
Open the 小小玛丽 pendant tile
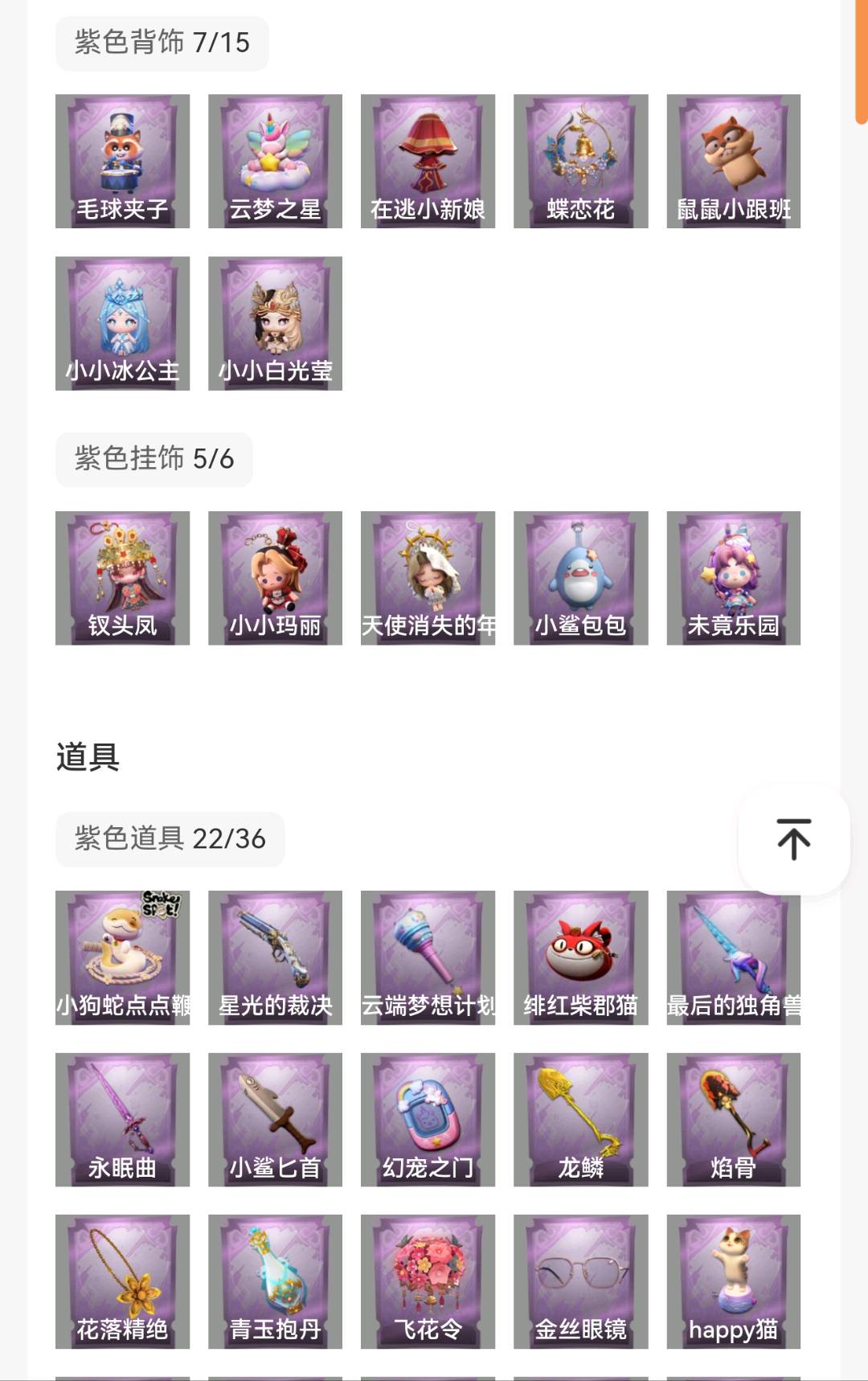(x=275, y=578)
